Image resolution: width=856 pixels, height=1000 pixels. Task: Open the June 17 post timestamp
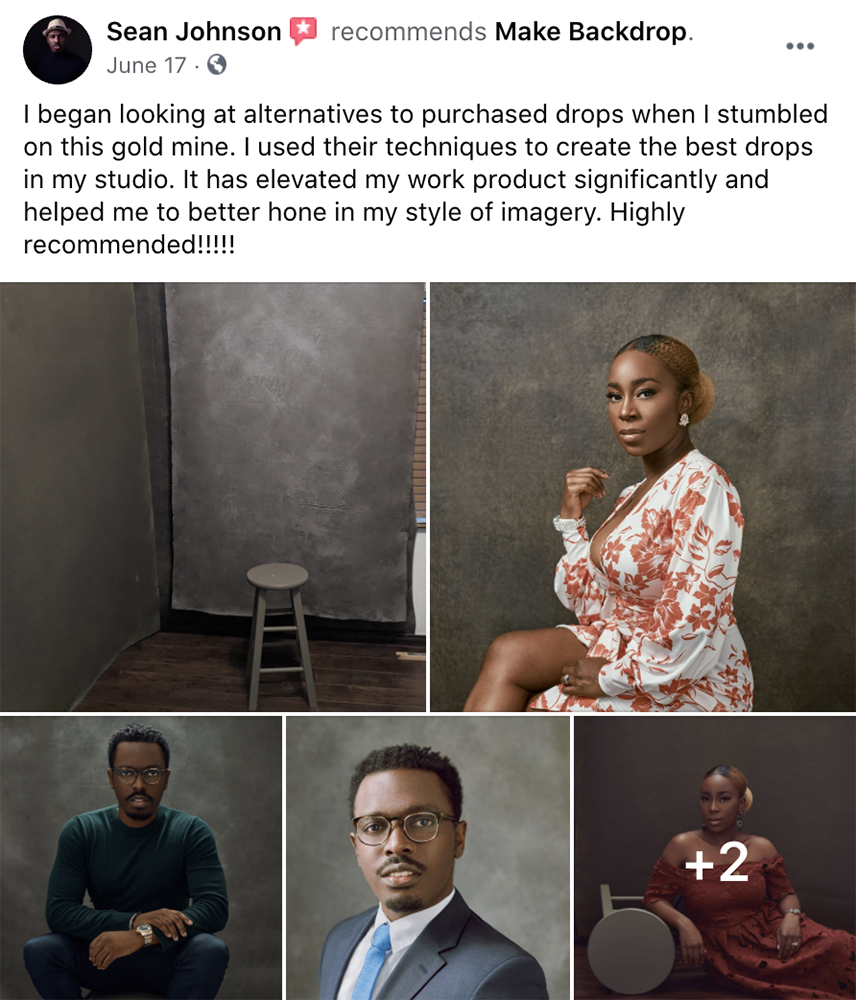pos(146,66)
